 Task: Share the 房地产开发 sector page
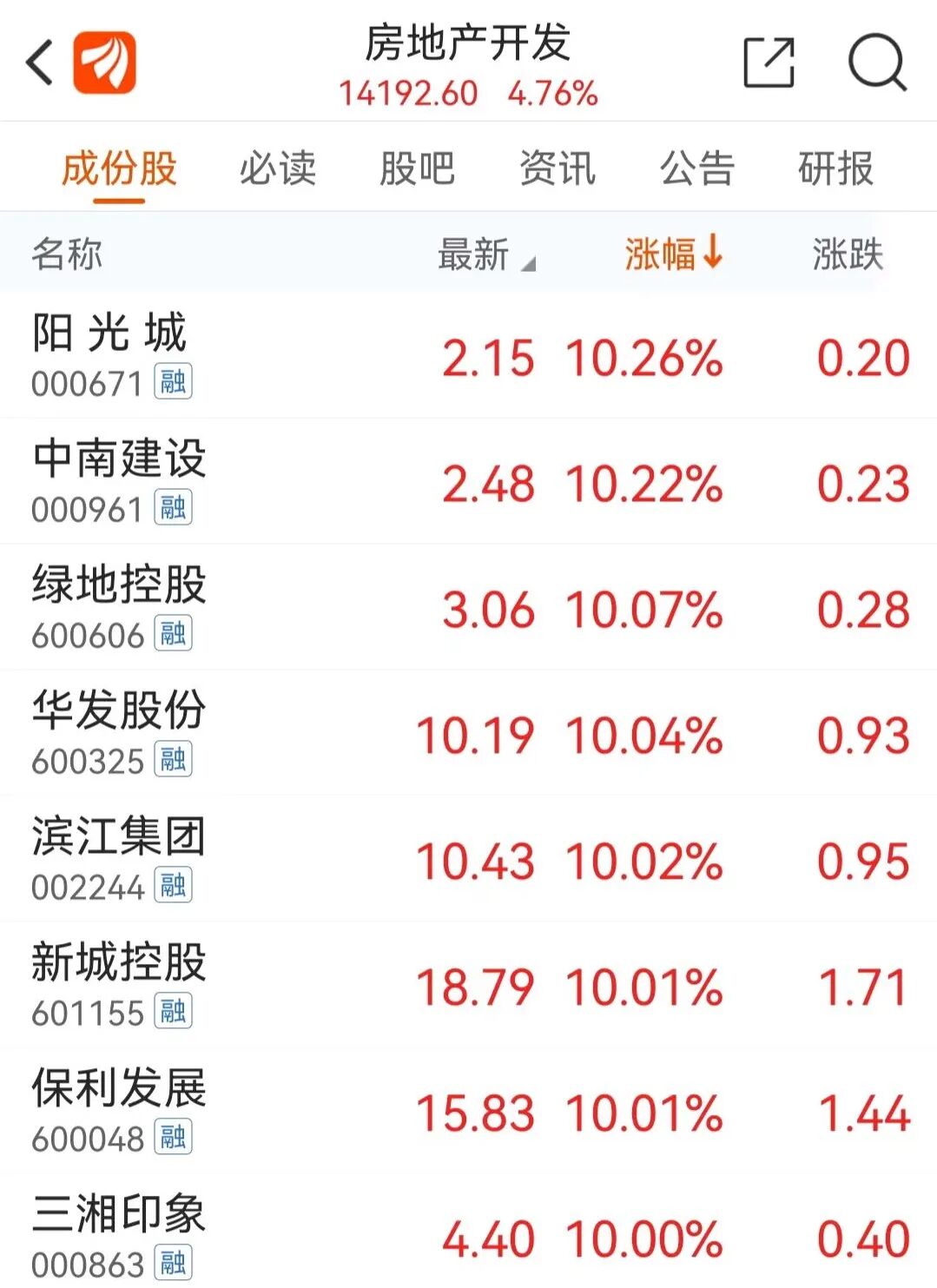click(769, 63)
